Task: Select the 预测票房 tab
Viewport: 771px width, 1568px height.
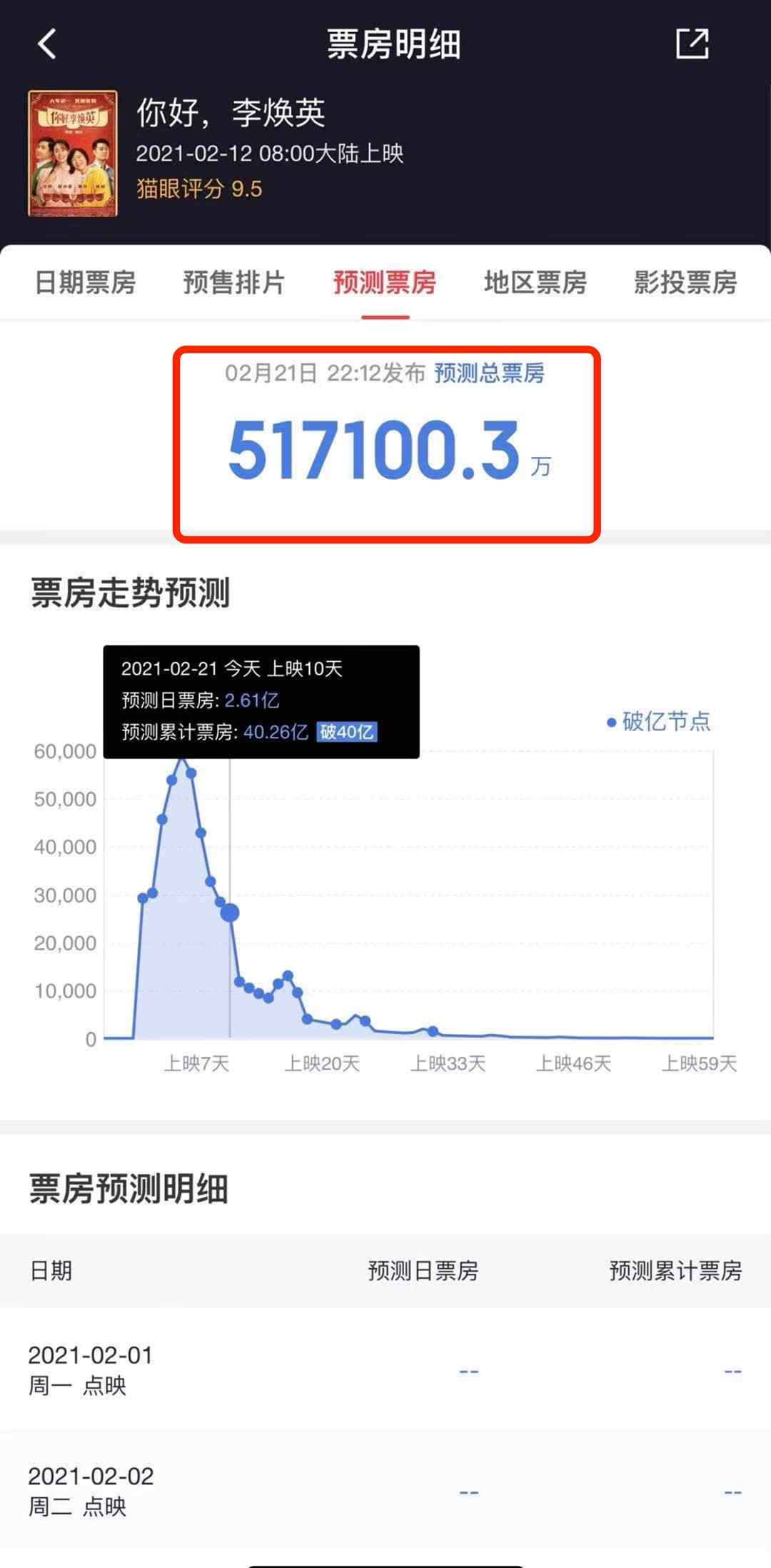Action: coord(385,283)
